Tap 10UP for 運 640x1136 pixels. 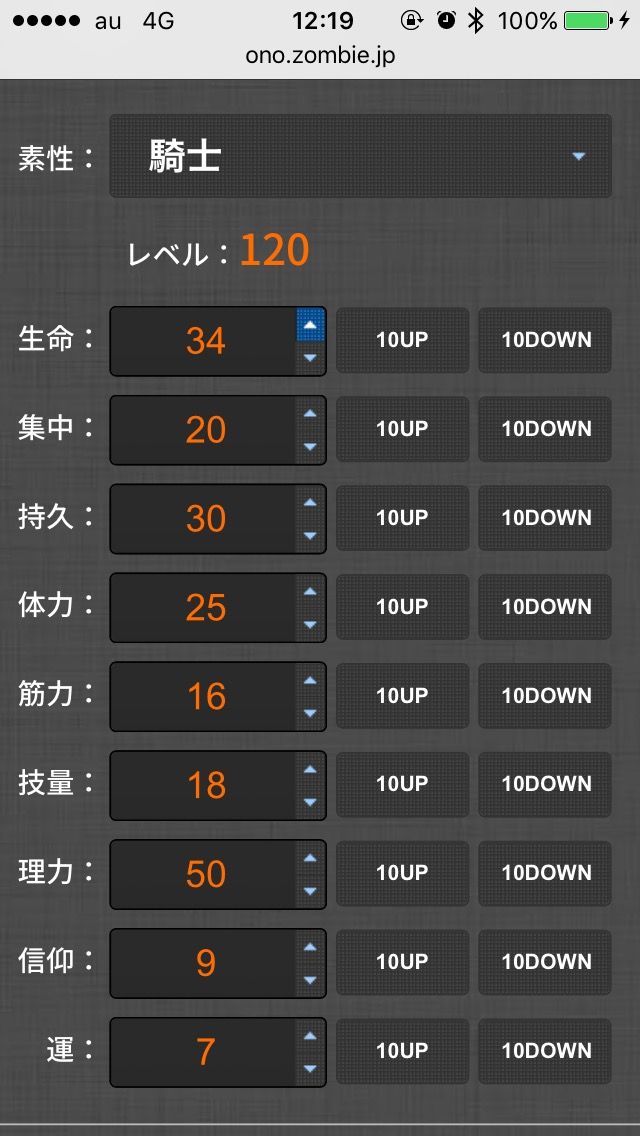coord(402,1051)
